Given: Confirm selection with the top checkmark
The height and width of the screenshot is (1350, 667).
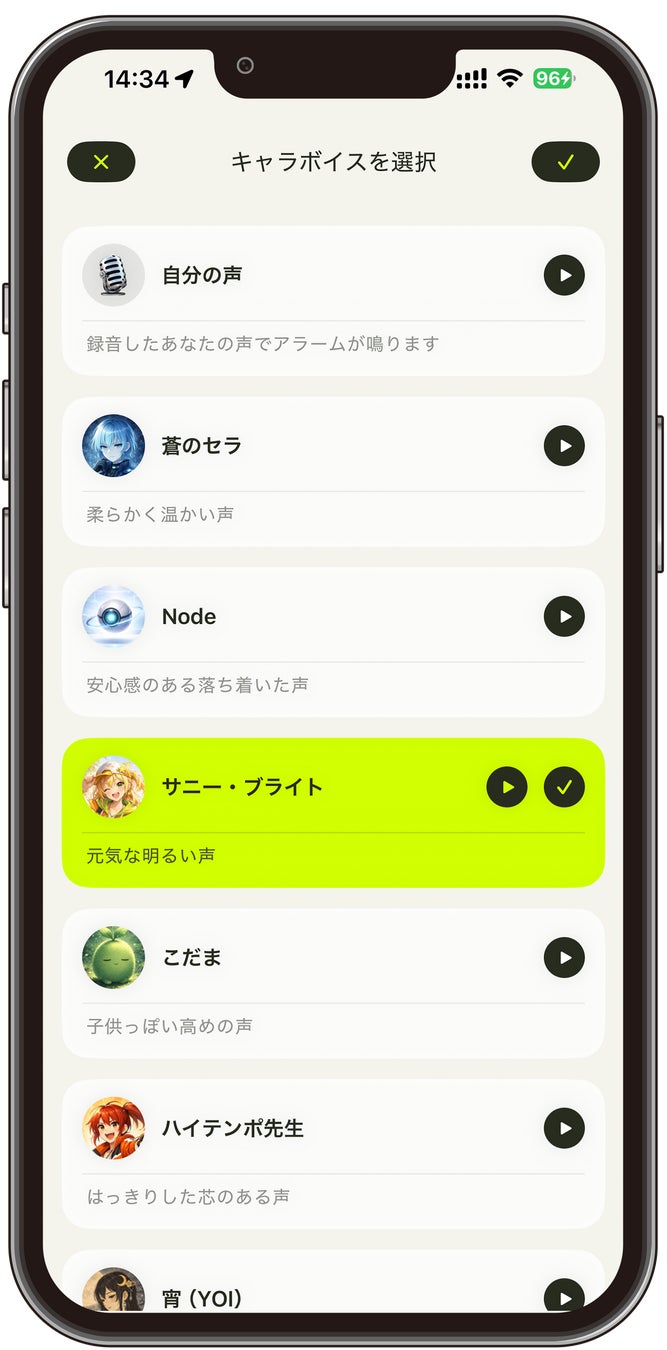Looking at the screenshot, I should point(565,162).
